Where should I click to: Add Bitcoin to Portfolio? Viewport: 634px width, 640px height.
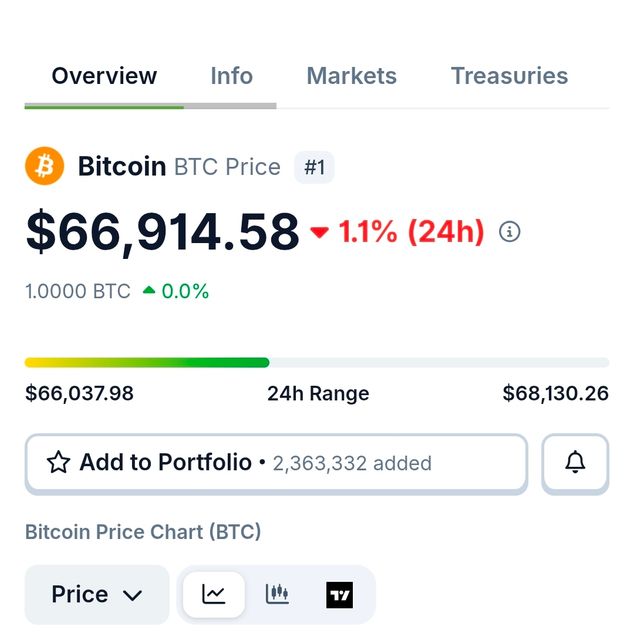(275, 463)
